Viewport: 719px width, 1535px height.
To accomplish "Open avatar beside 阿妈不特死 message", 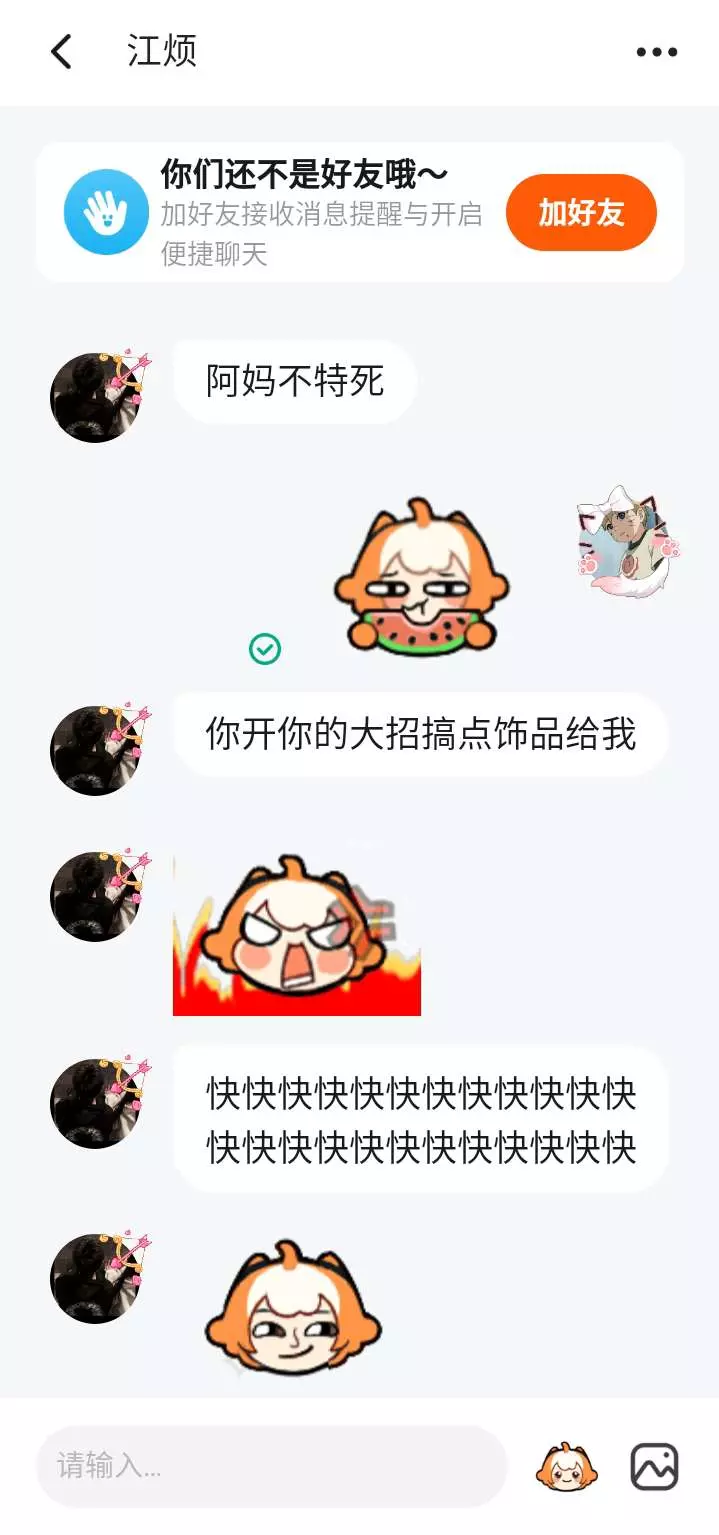I will 97,396.
